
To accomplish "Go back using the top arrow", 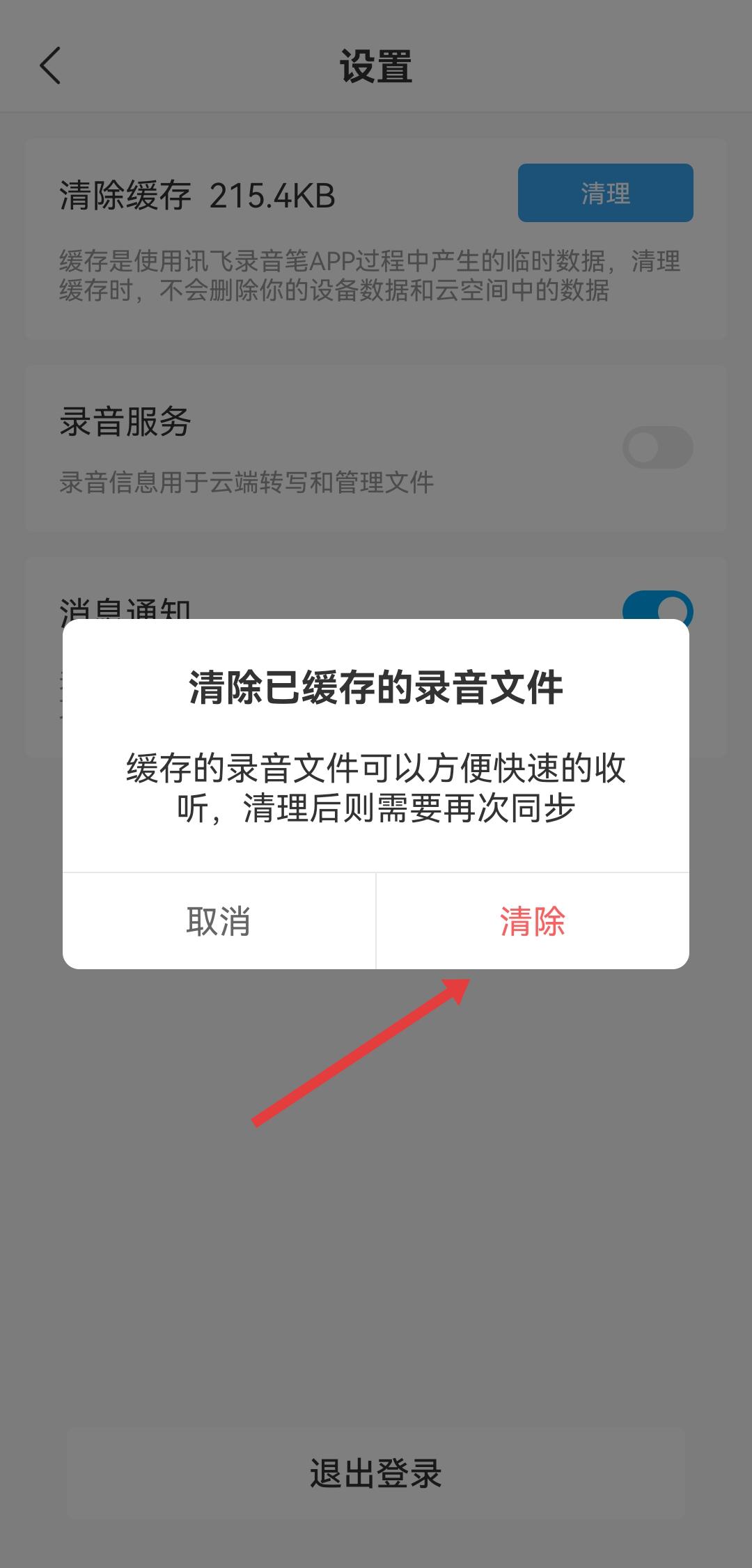I will (50, 66).
